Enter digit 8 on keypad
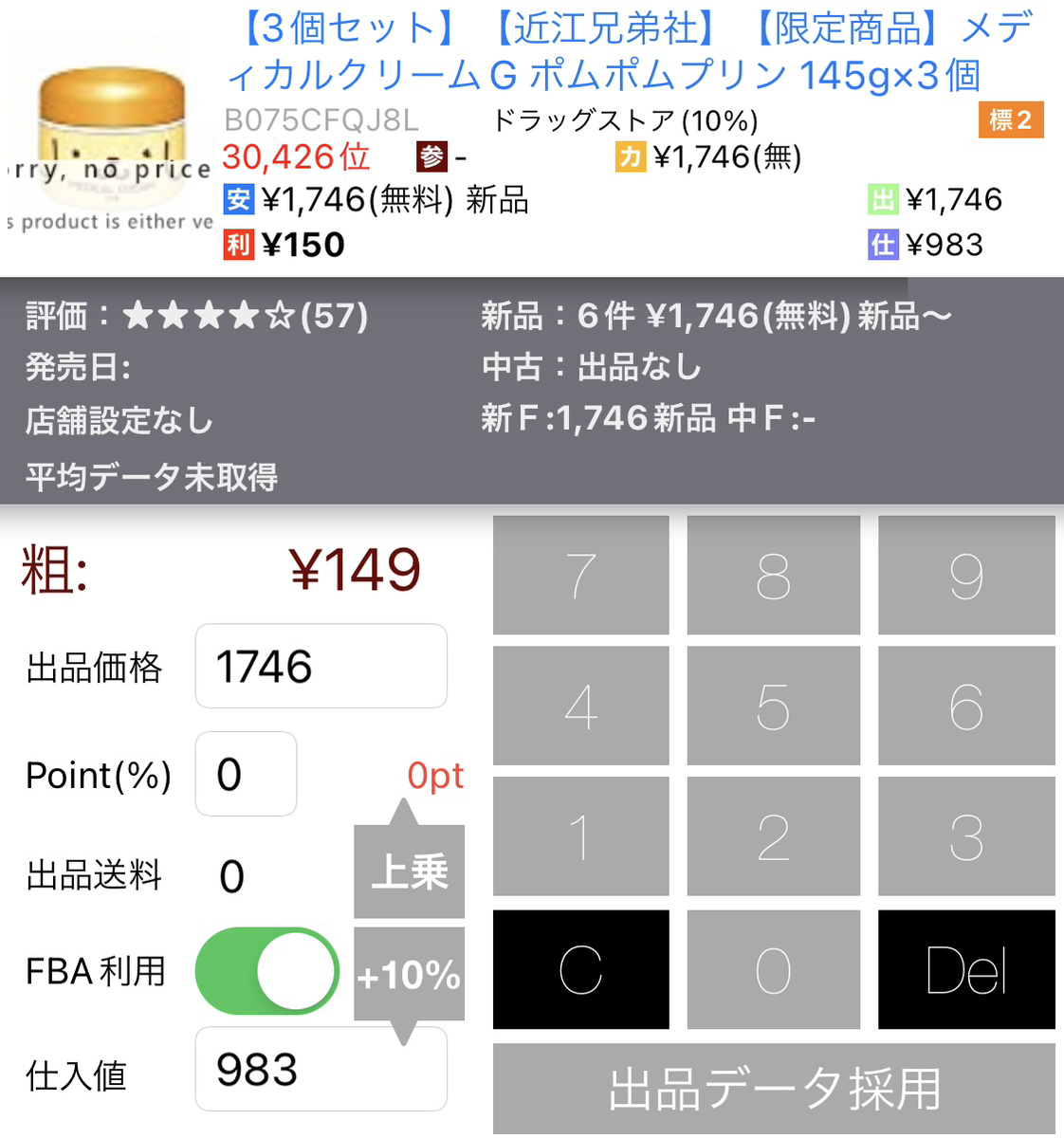The image size is (1064, 1138). click(x=773, y=576)
